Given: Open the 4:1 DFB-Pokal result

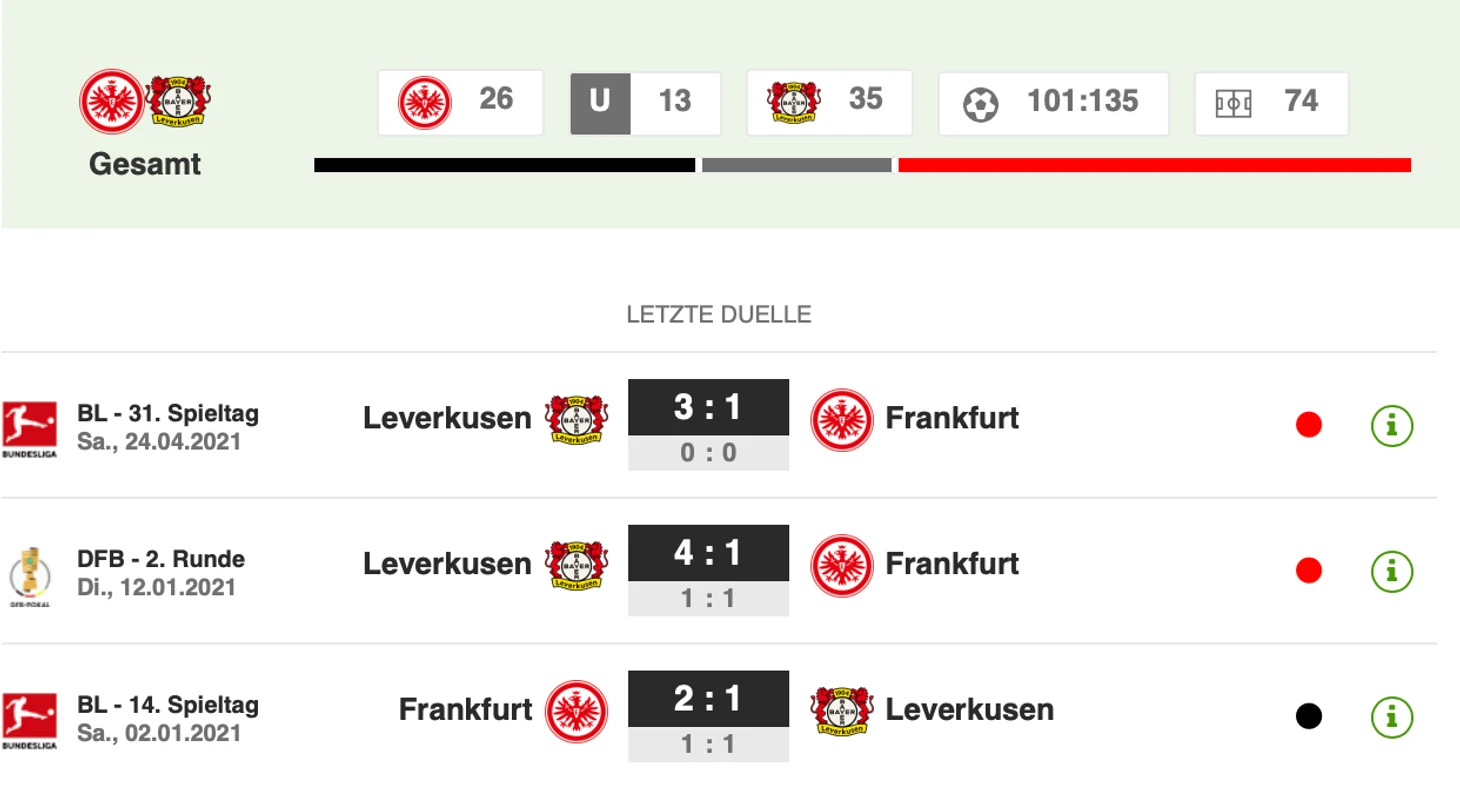Looking at the screenshot, I should click(708, 553).
